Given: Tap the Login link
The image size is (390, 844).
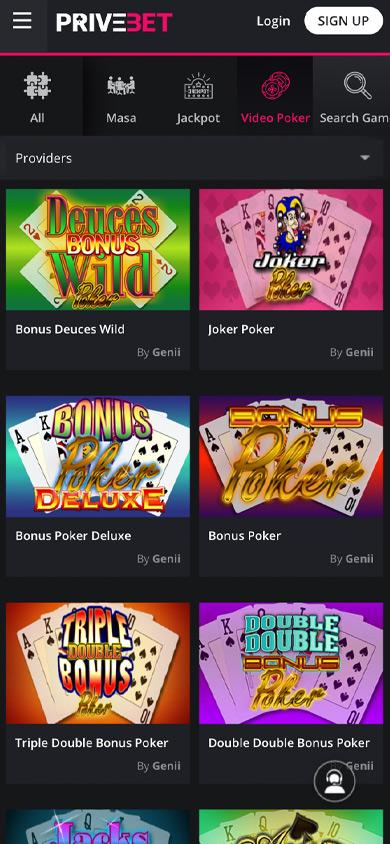Looking at the screenshot, I should [273, 21].
